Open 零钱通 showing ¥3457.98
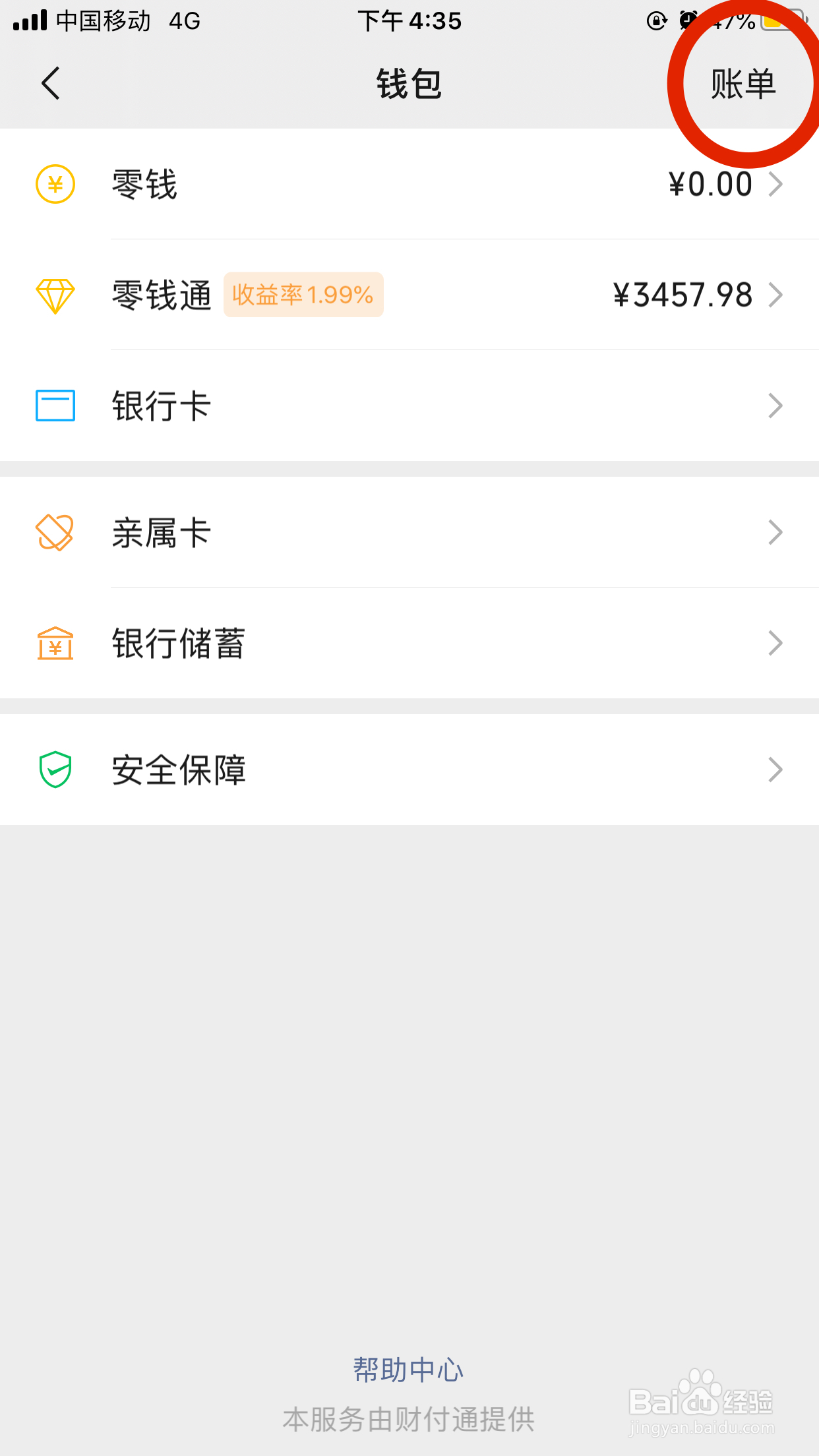The width and height of the screenshot is (819, 1456). coord(409,295)
